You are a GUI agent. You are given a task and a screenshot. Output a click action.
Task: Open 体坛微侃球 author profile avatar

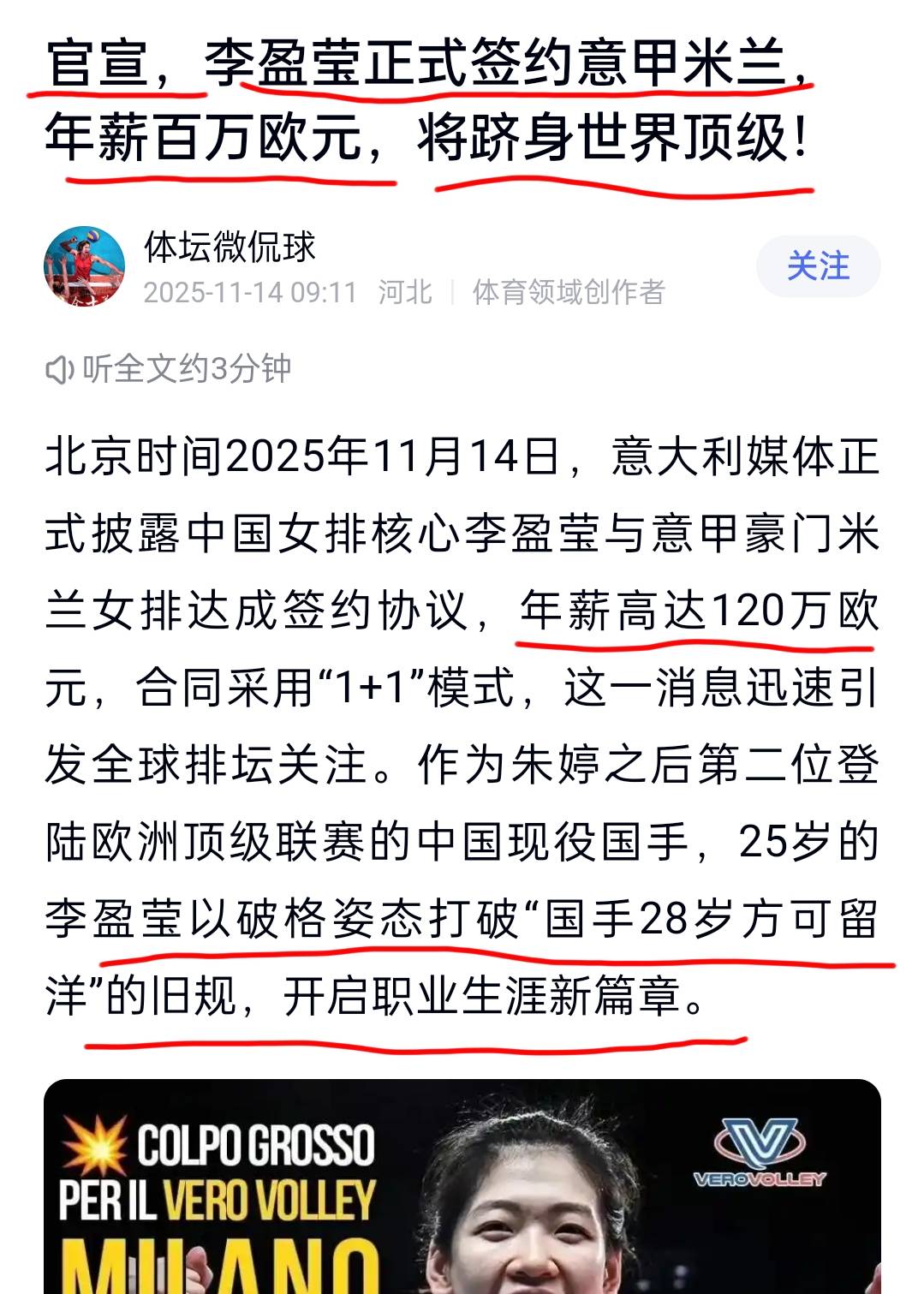84,266
